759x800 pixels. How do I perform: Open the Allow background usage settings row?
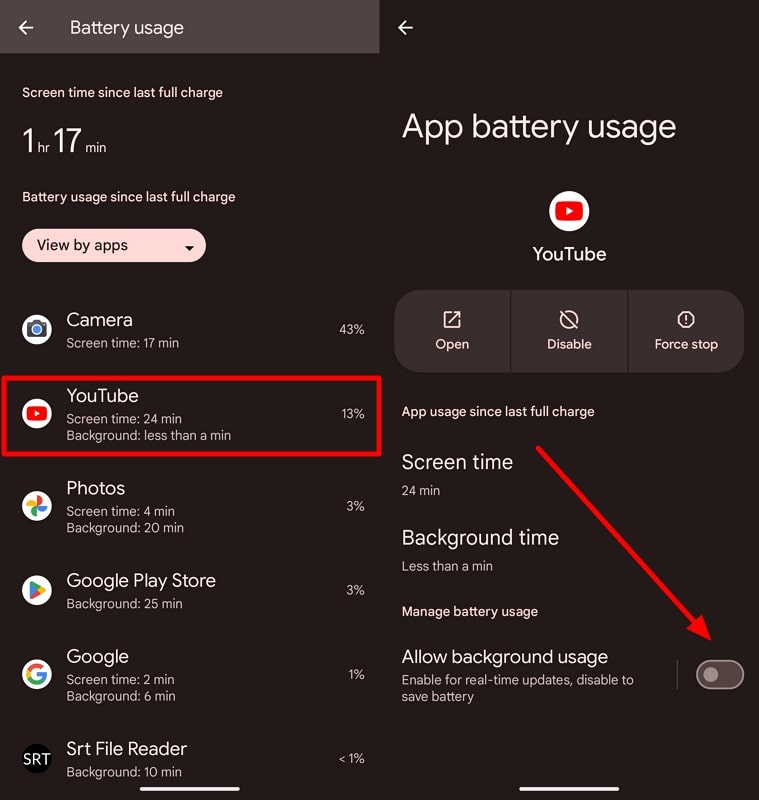point(530,675)
